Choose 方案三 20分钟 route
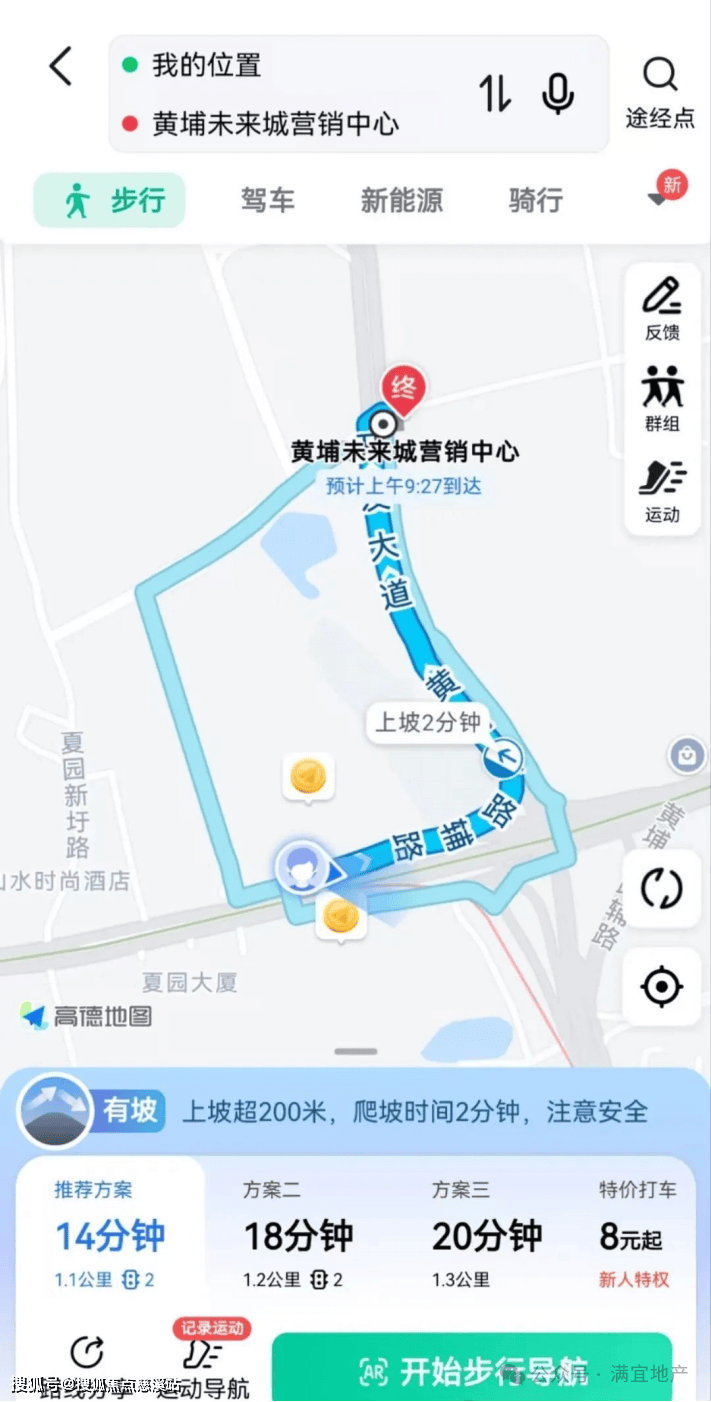Image resolution: width=711 pixels, height=1402 pixels. (486, 1234)
